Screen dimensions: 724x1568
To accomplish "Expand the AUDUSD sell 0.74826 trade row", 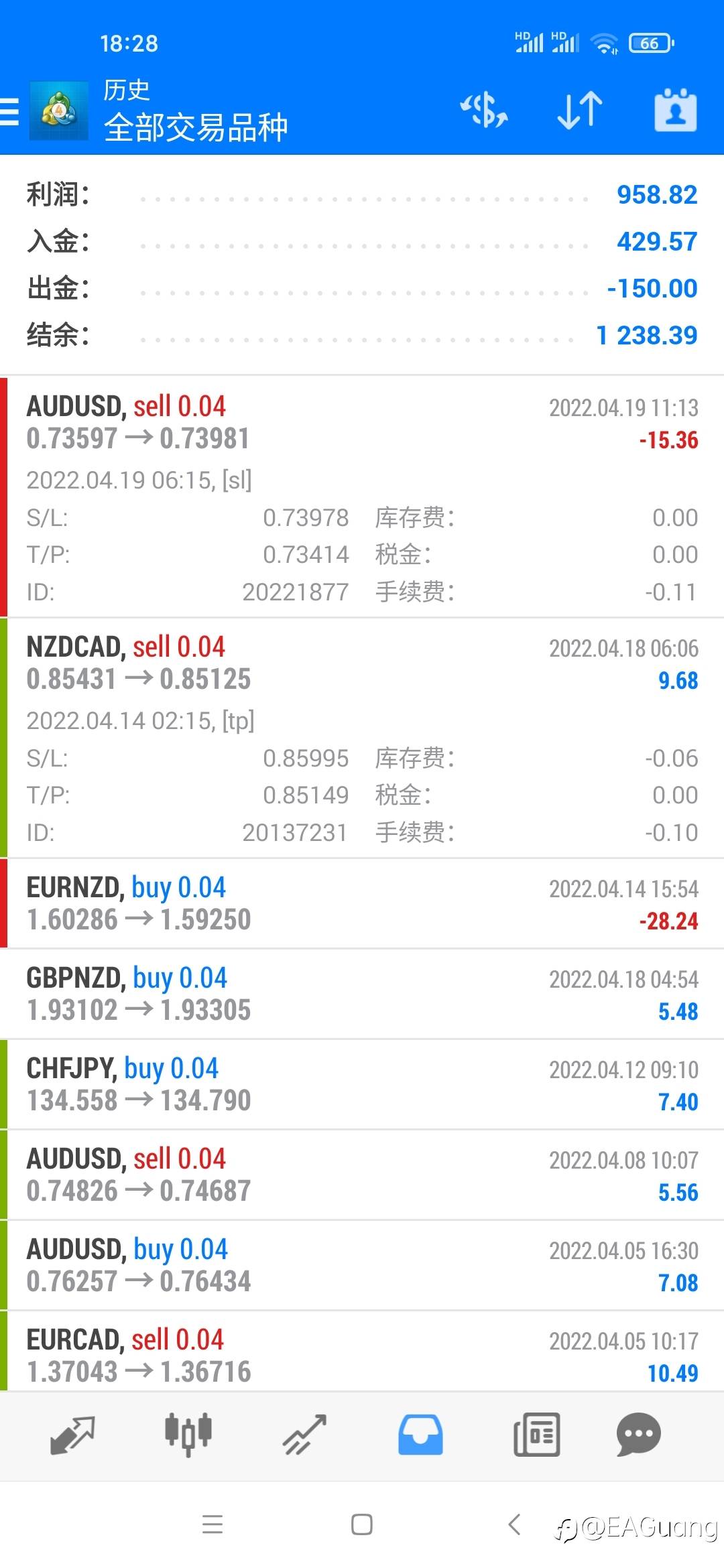I will 362,1175.
